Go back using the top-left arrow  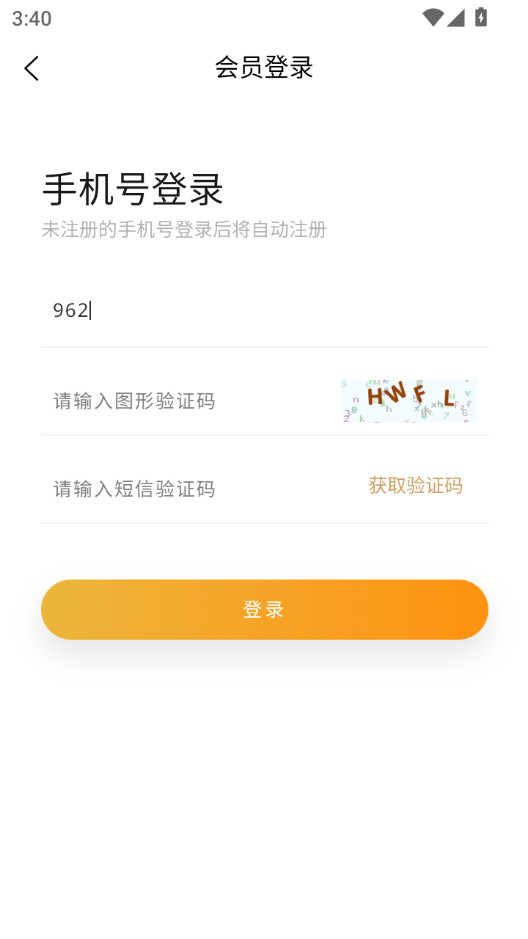(x=32, y=68)
